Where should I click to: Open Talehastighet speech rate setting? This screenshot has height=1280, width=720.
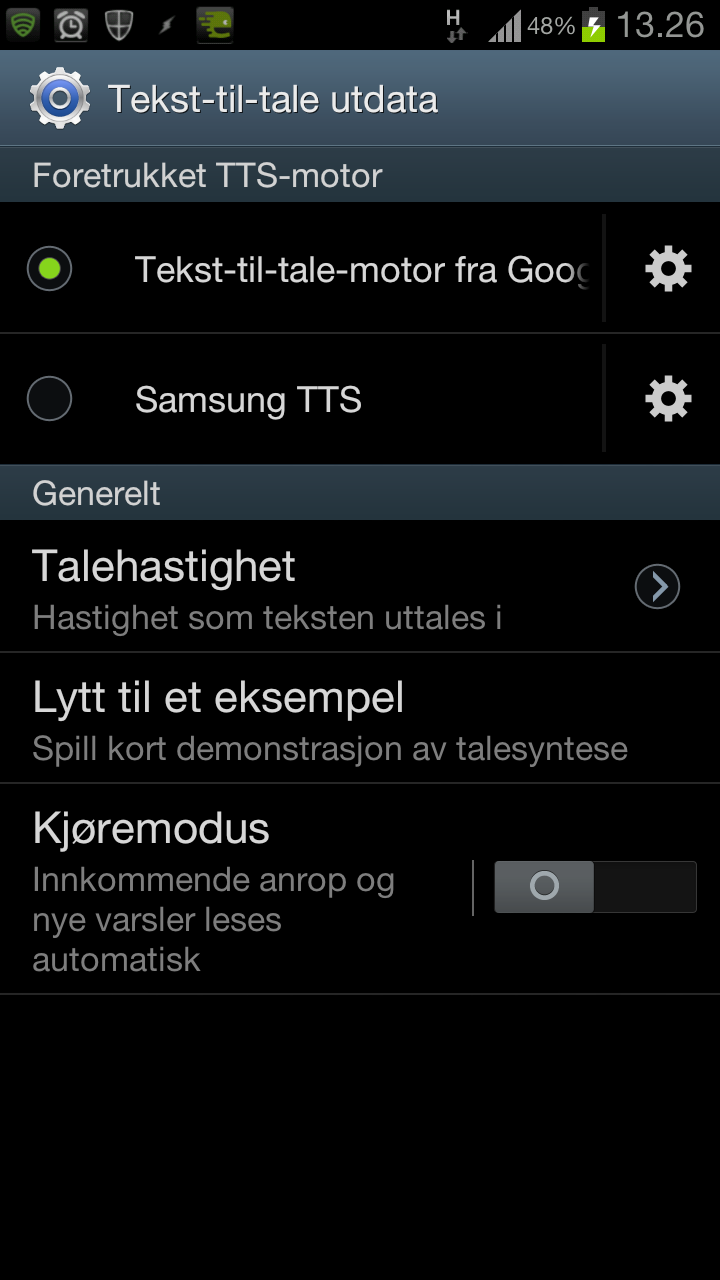coord(360,587)
